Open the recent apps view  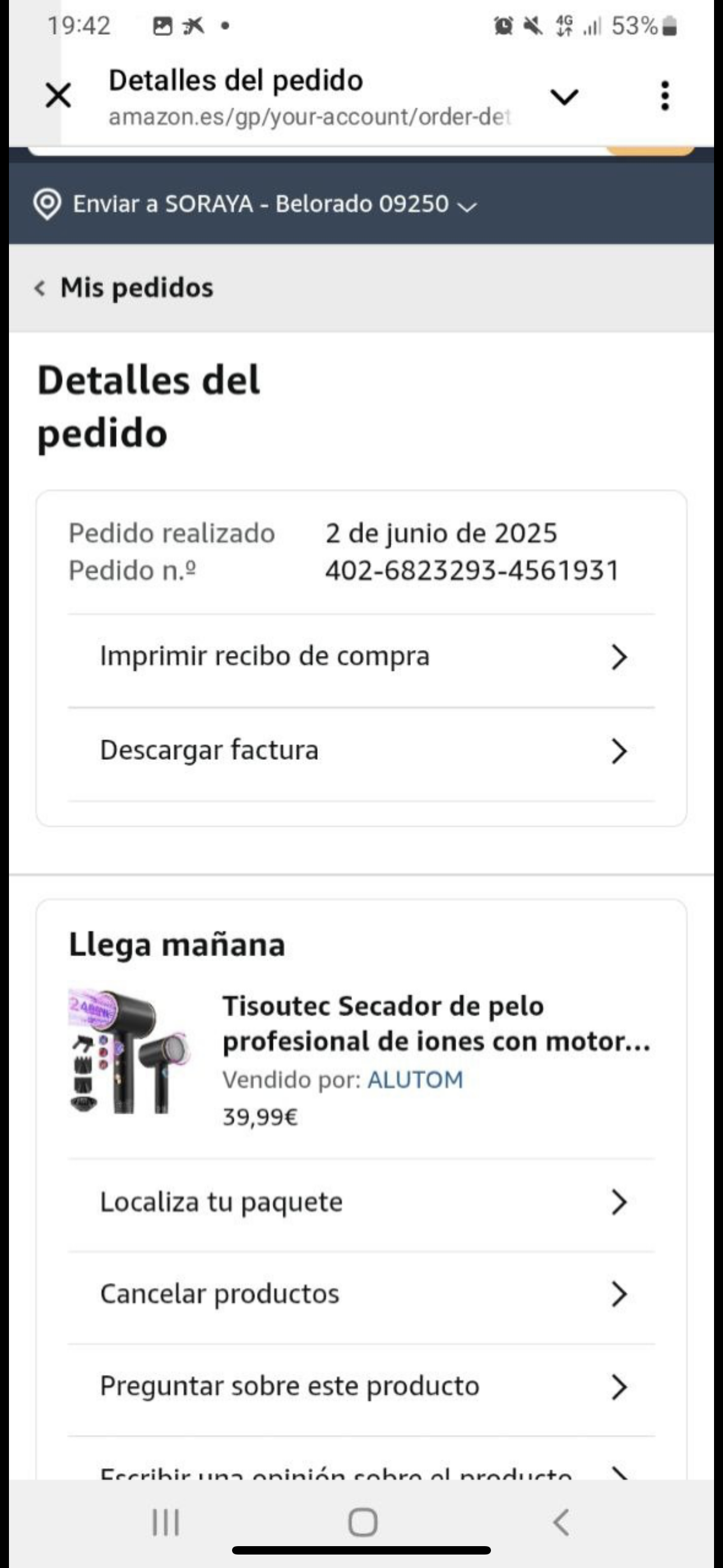tap(165, 1523)
